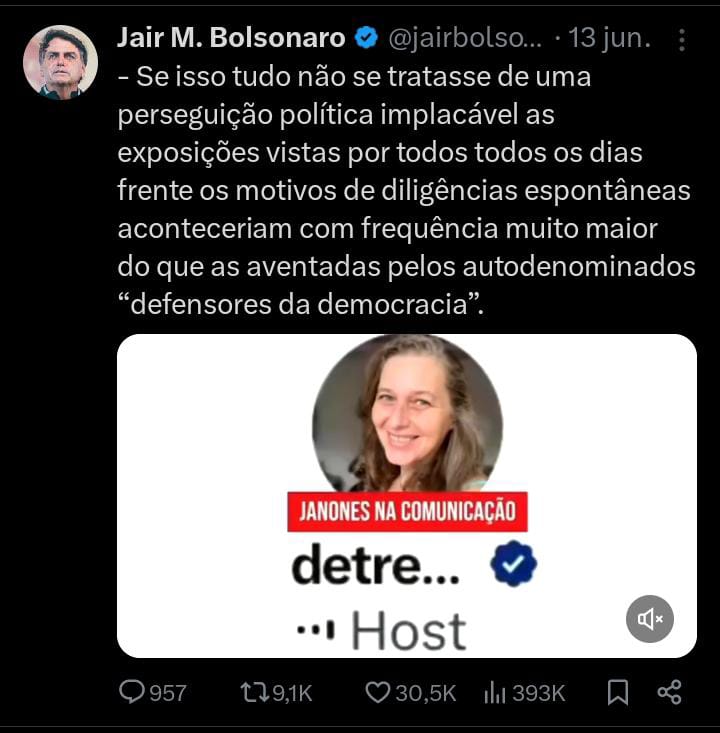Share this post
Image resolution: width=720 pixels, height=733 pixels.
(x=669, y=692)
